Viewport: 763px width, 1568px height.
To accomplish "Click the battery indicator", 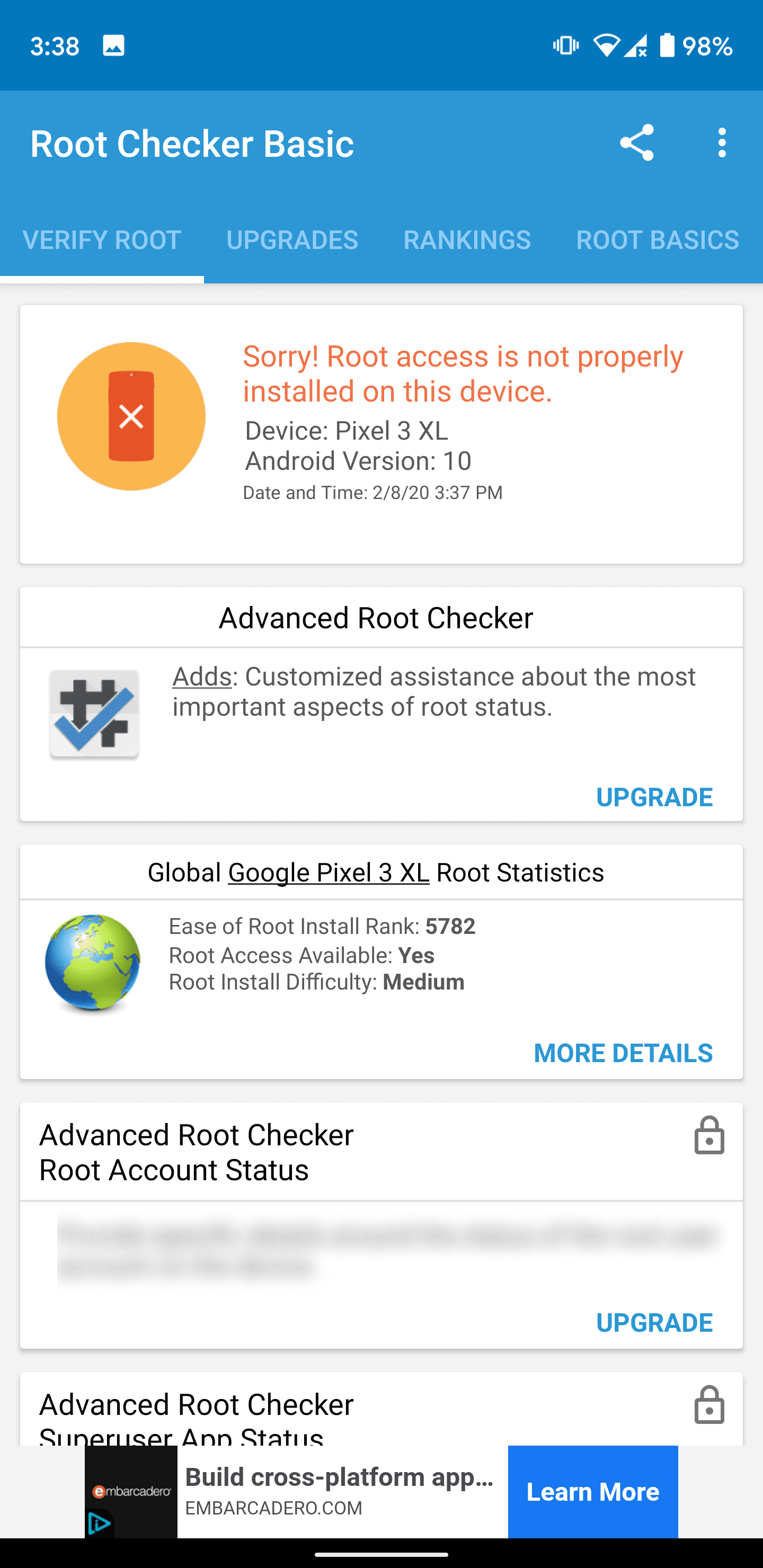I will pos(668,44).
